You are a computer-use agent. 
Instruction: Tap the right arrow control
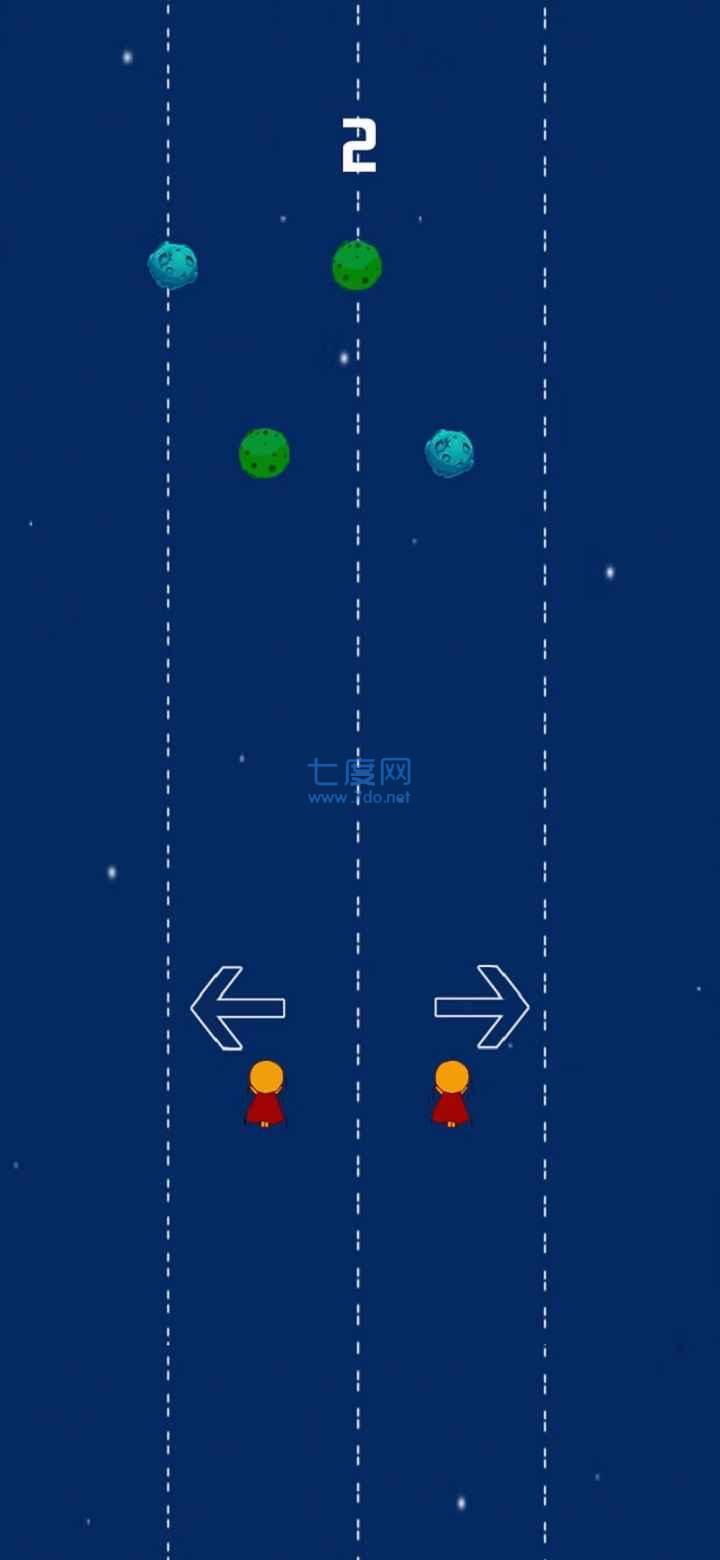pyautogui.click(x=482, y=1007)
